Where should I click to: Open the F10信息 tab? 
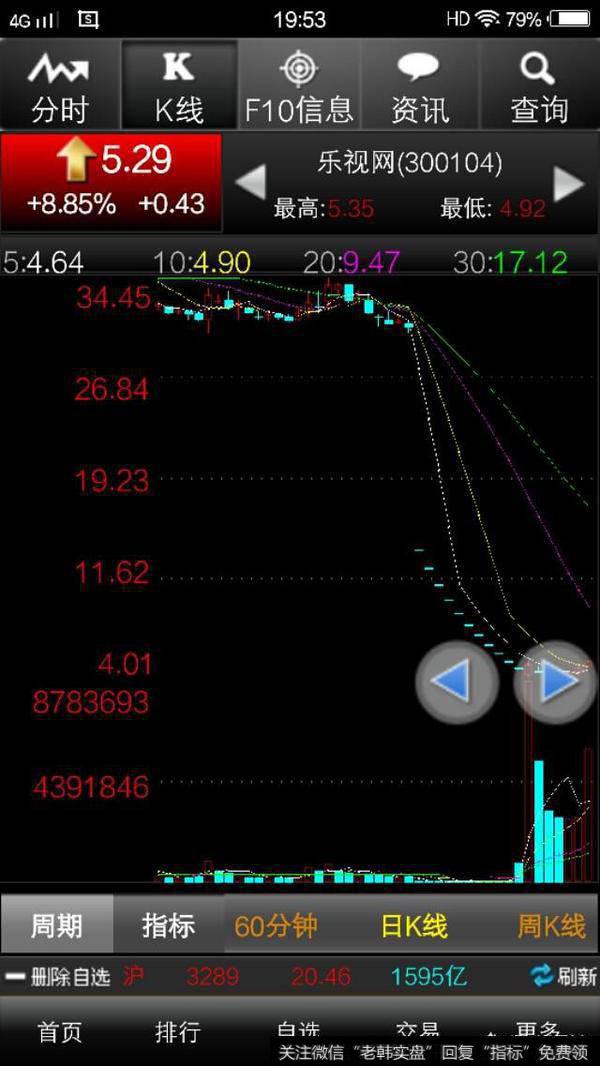299,87
